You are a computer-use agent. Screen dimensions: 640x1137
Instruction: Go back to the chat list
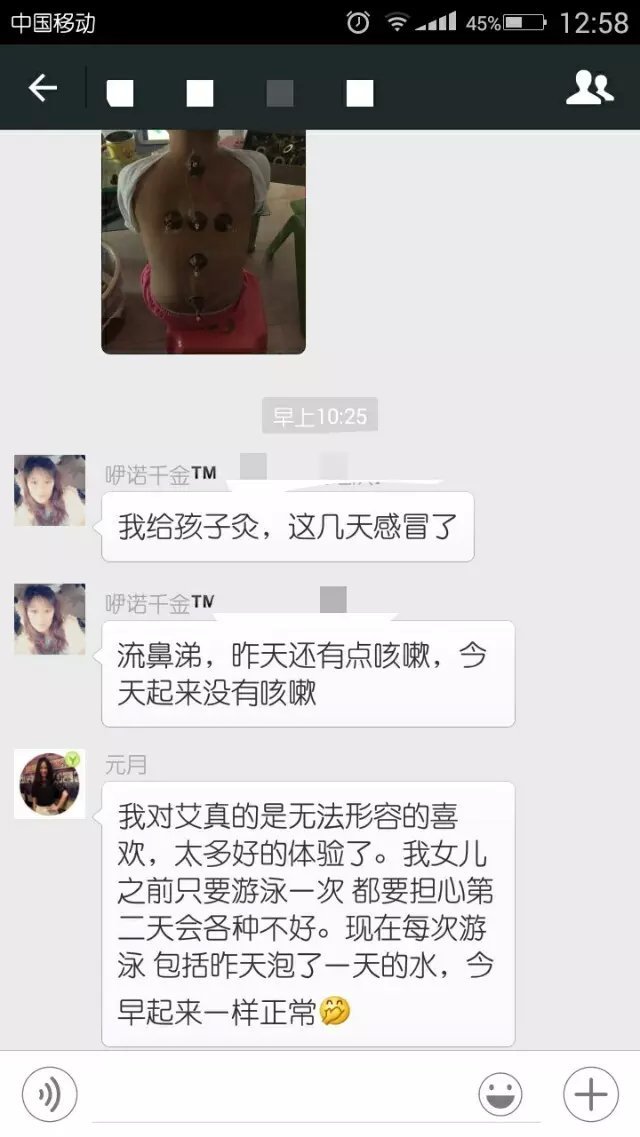[x=42, y=89]
